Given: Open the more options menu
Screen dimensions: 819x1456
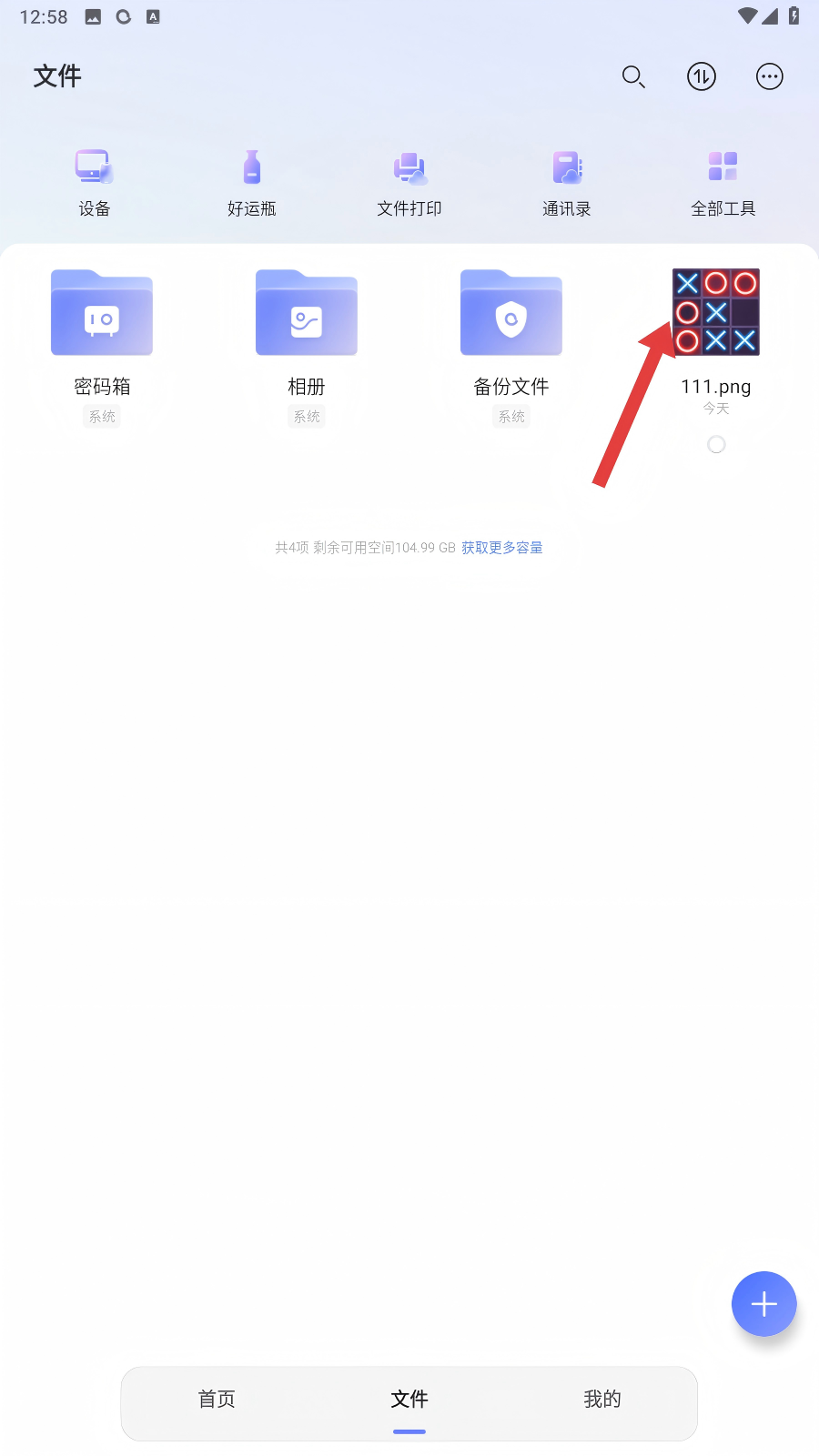Looking at the screenshot, I should tap(770, 77).
